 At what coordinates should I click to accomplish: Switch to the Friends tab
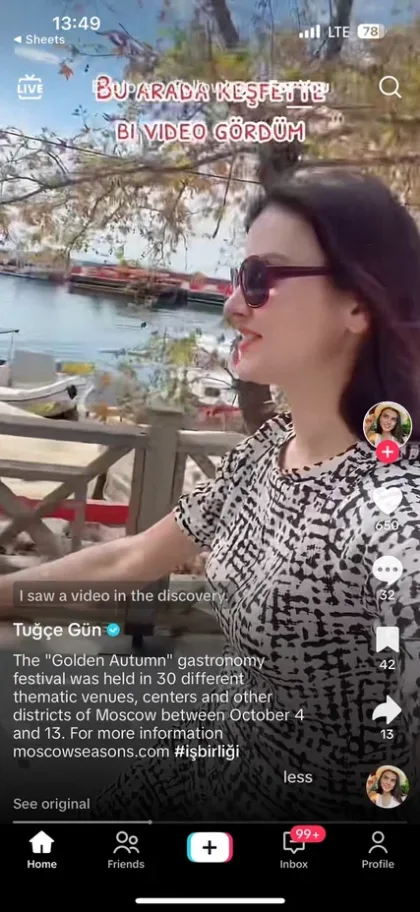point(126,850)
